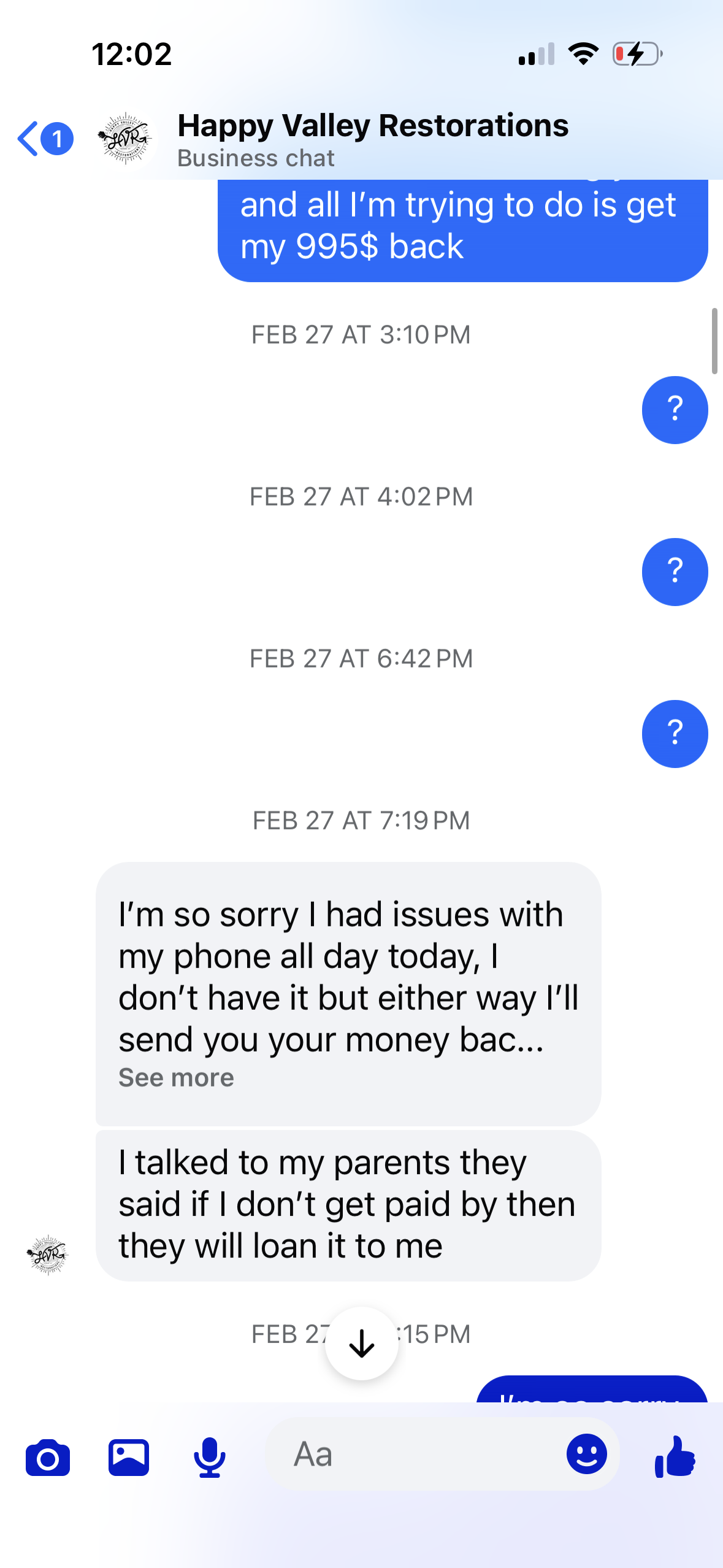The image size is (723, 1568).
Task: Jump to the latest message
Action: [362, 1344]
